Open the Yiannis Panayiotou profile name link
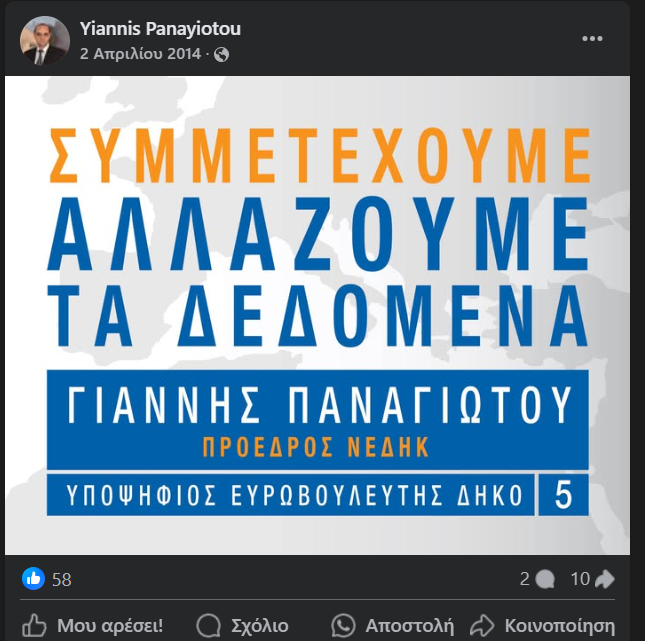This screenshot has width=645, height=641. (x=160, y=29)
